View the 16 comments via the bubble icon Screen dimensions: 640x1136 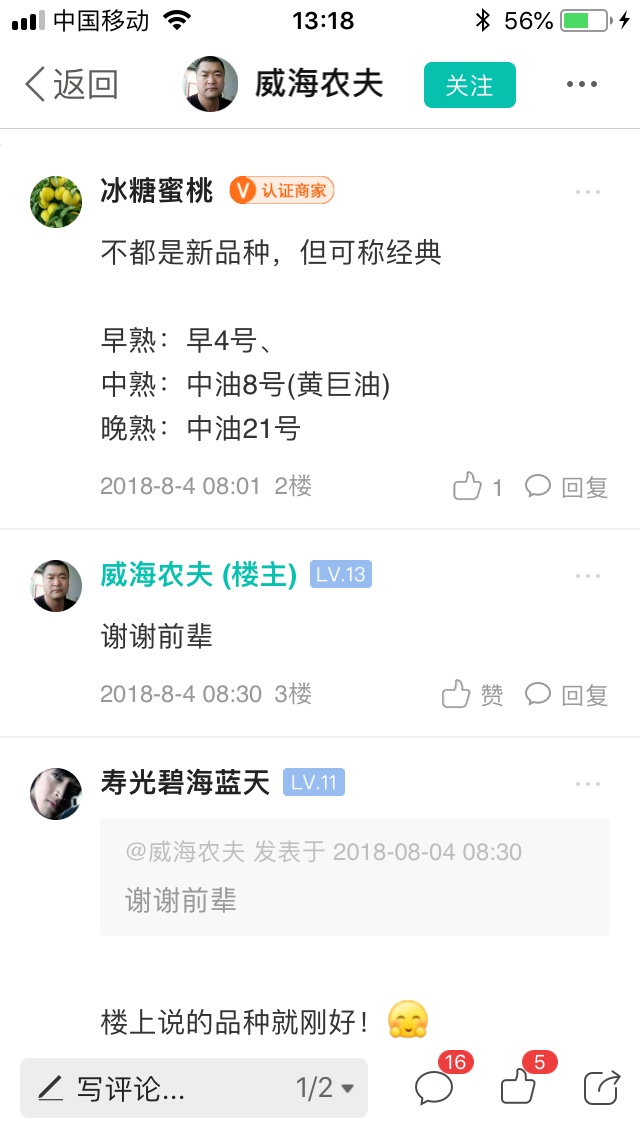[x=435, y=1086]
